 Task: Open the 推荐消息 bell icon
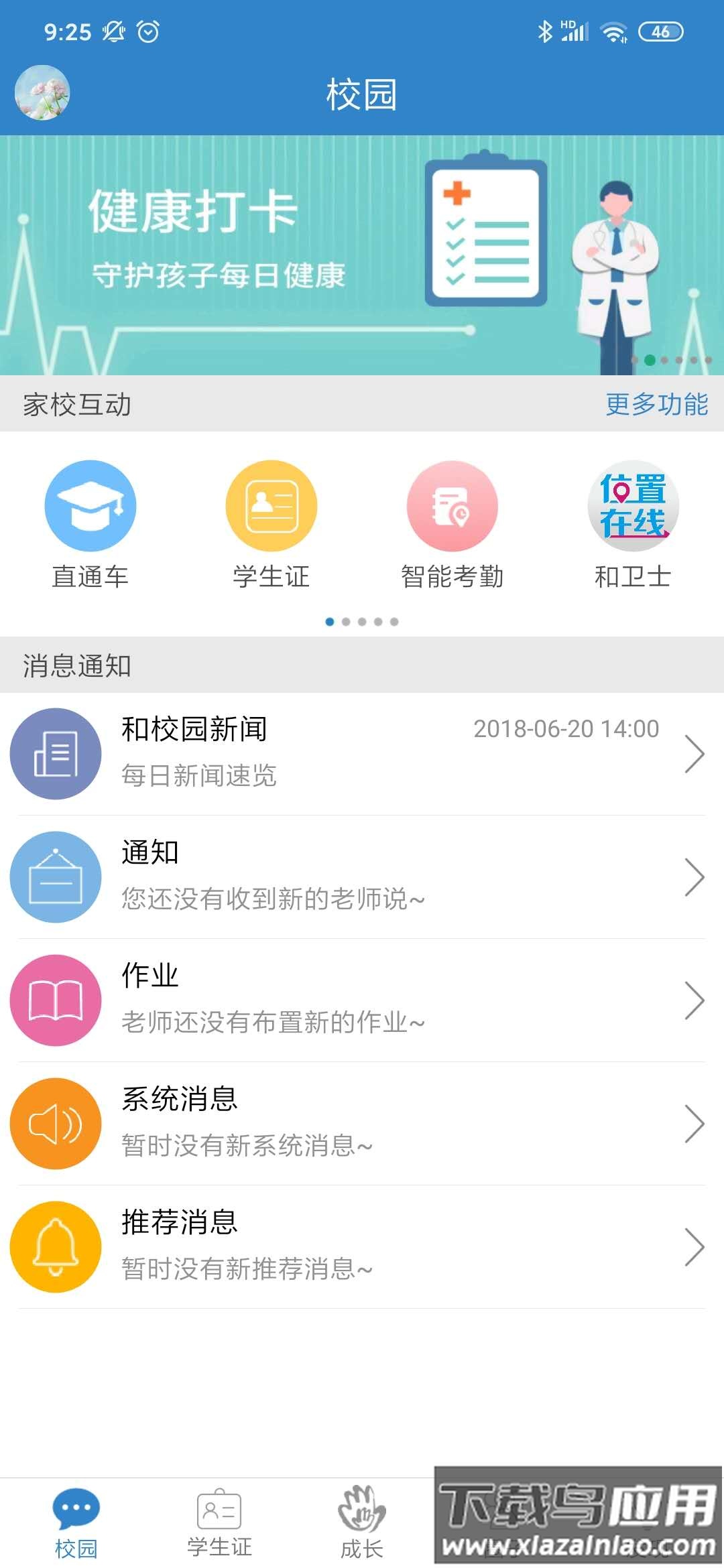pyautogui.click(x=56, y=1246)
